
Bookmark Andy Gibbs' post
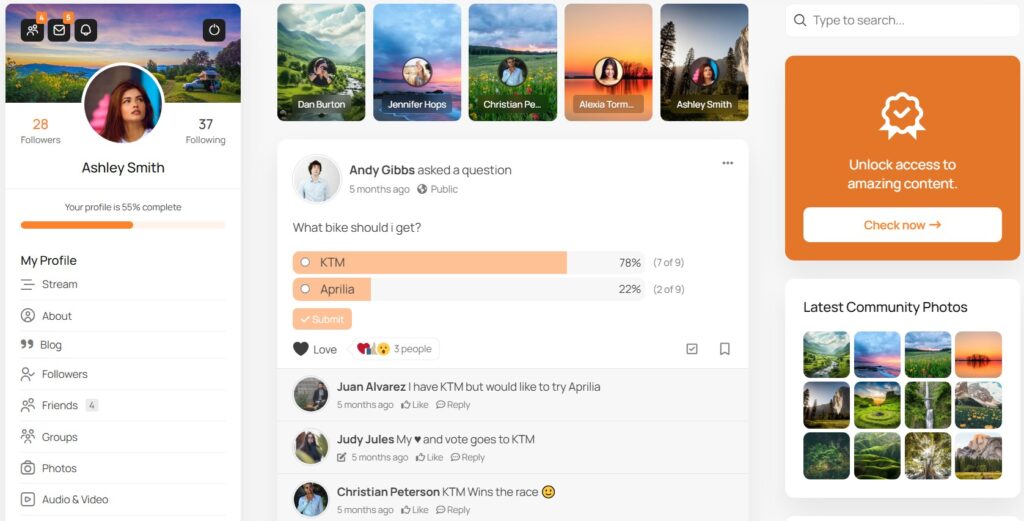click(x=725, y=349)
